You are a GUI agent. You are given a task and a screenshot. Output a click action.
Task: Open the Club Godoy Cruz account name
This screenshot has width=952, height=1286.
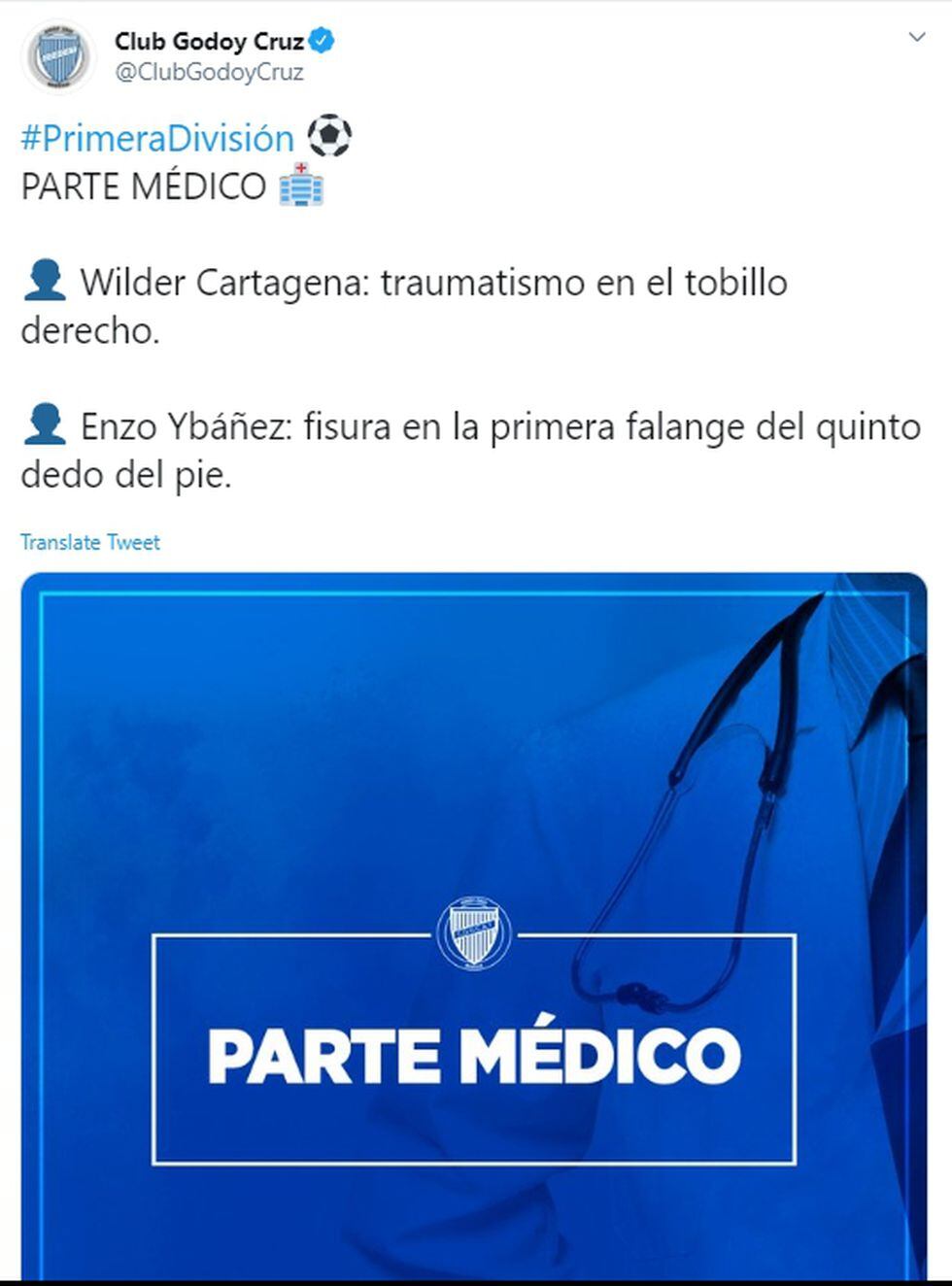pos(209,41)
